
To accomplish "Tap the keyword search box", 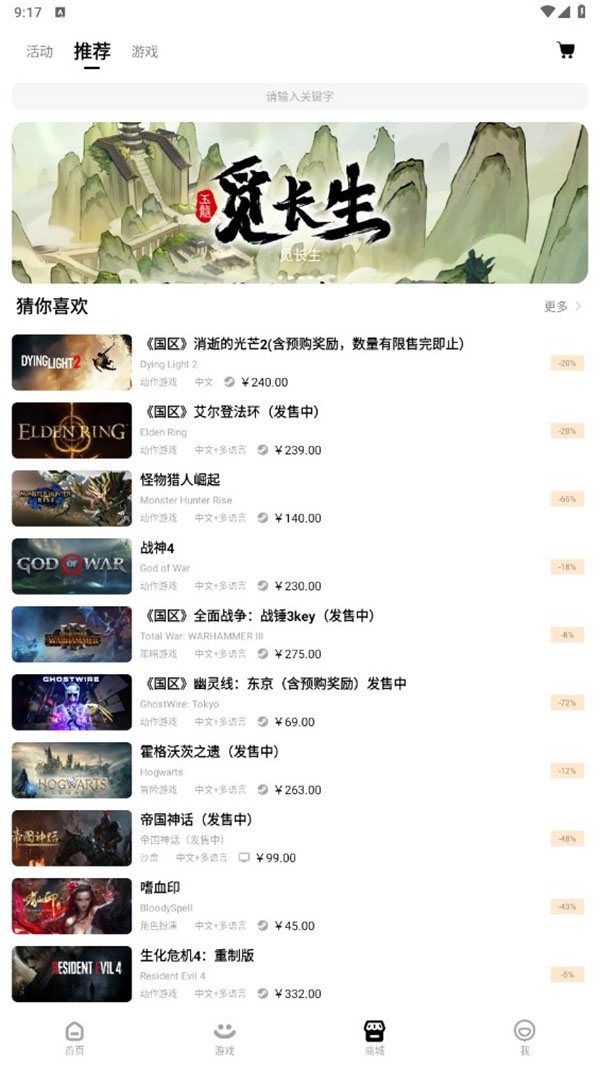I will point(300,97).
